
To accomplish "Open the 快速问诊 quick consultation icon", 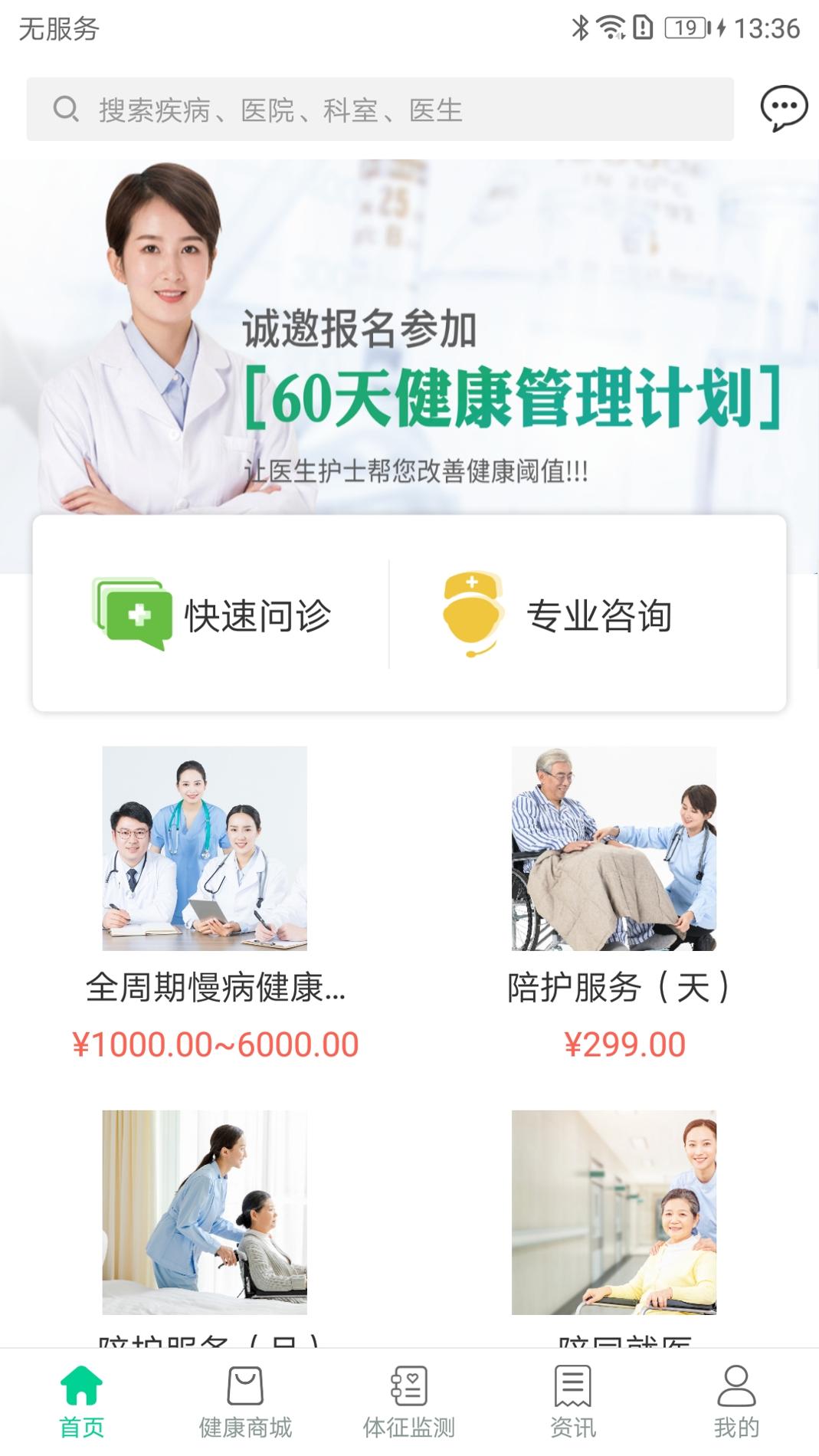I will [x=134, y=613].
